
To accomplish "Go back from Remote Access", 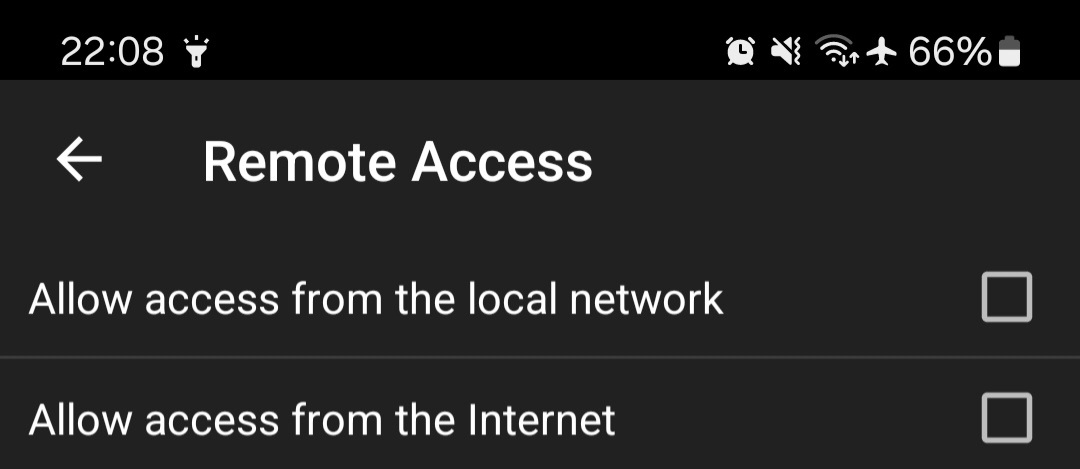I will [79, 160].
